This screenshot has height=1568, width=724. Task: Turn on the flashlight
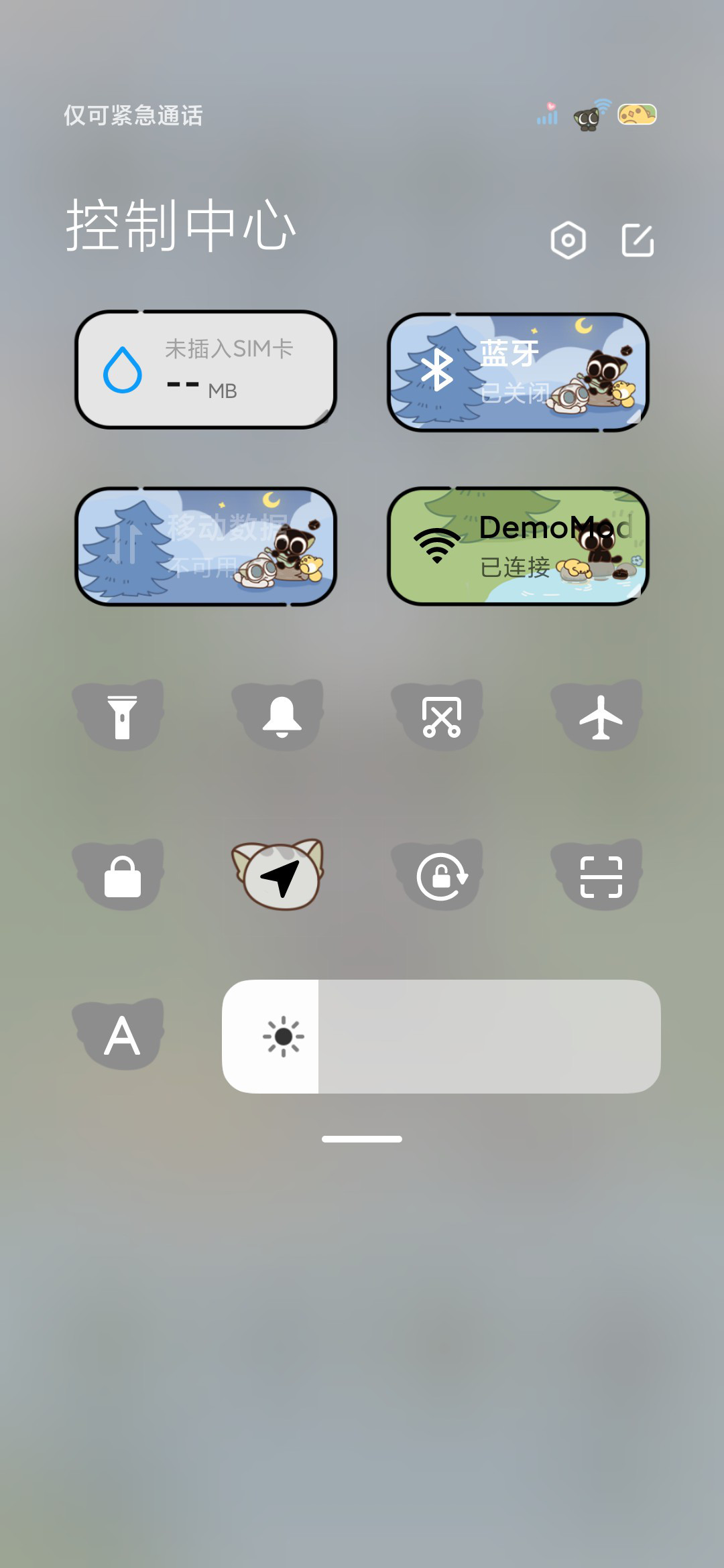tap(122, 716)
